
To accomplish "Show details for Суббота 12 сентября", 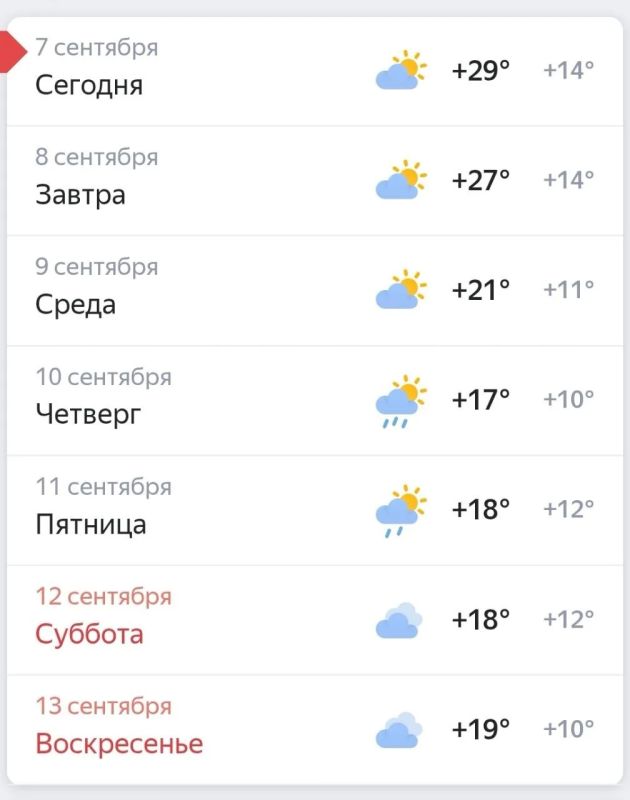I will tap(315, 620).
